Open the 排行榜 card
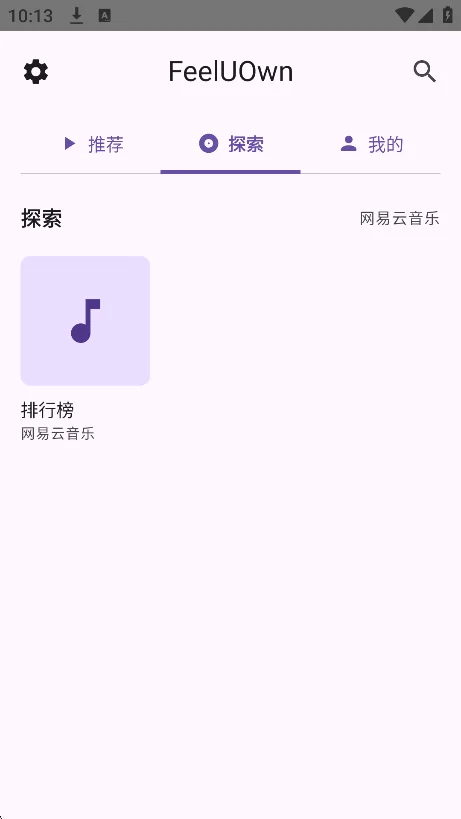 pos(85,349)
